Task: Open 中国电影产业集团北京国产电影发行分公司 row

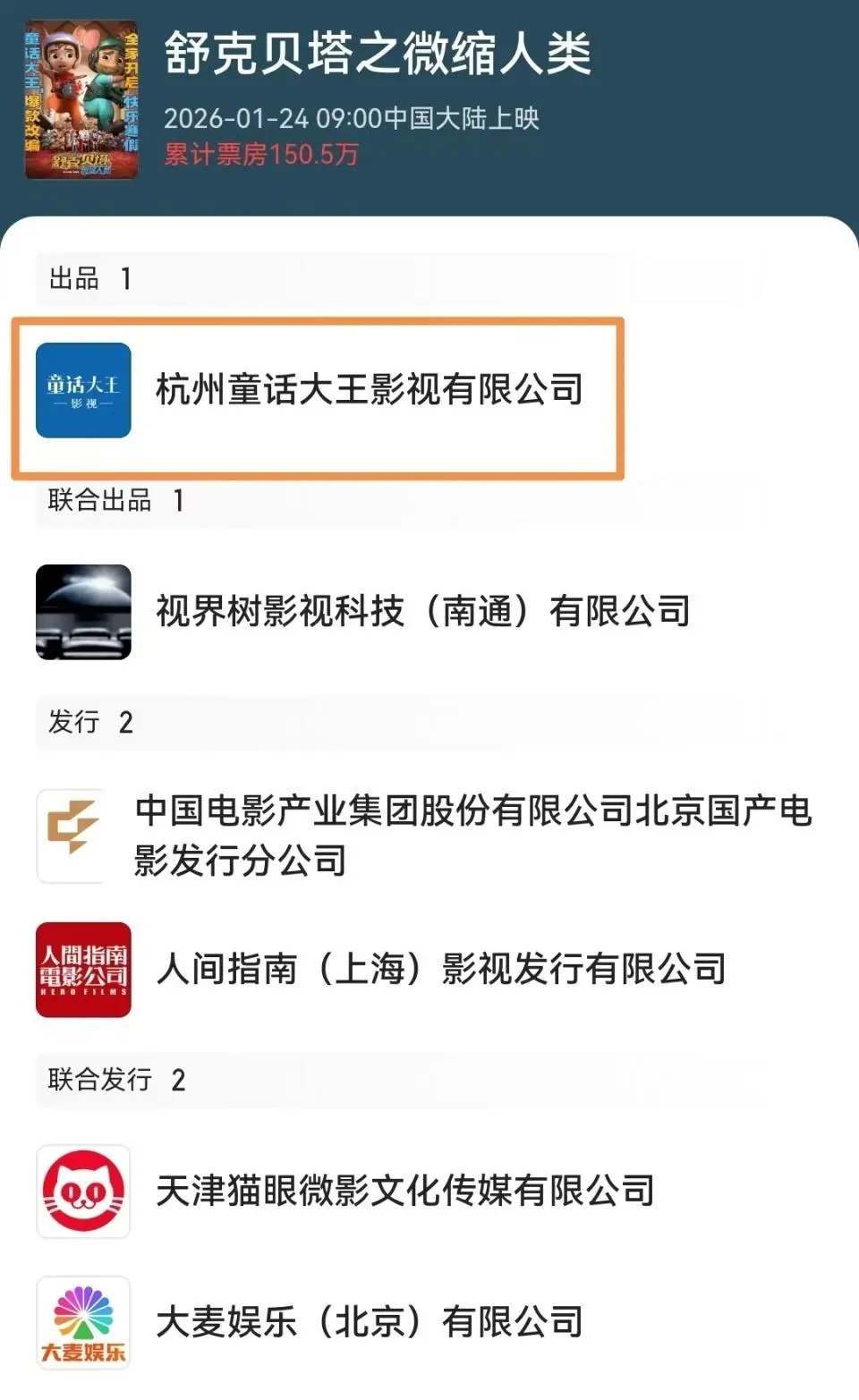Action: pos(472,835)
